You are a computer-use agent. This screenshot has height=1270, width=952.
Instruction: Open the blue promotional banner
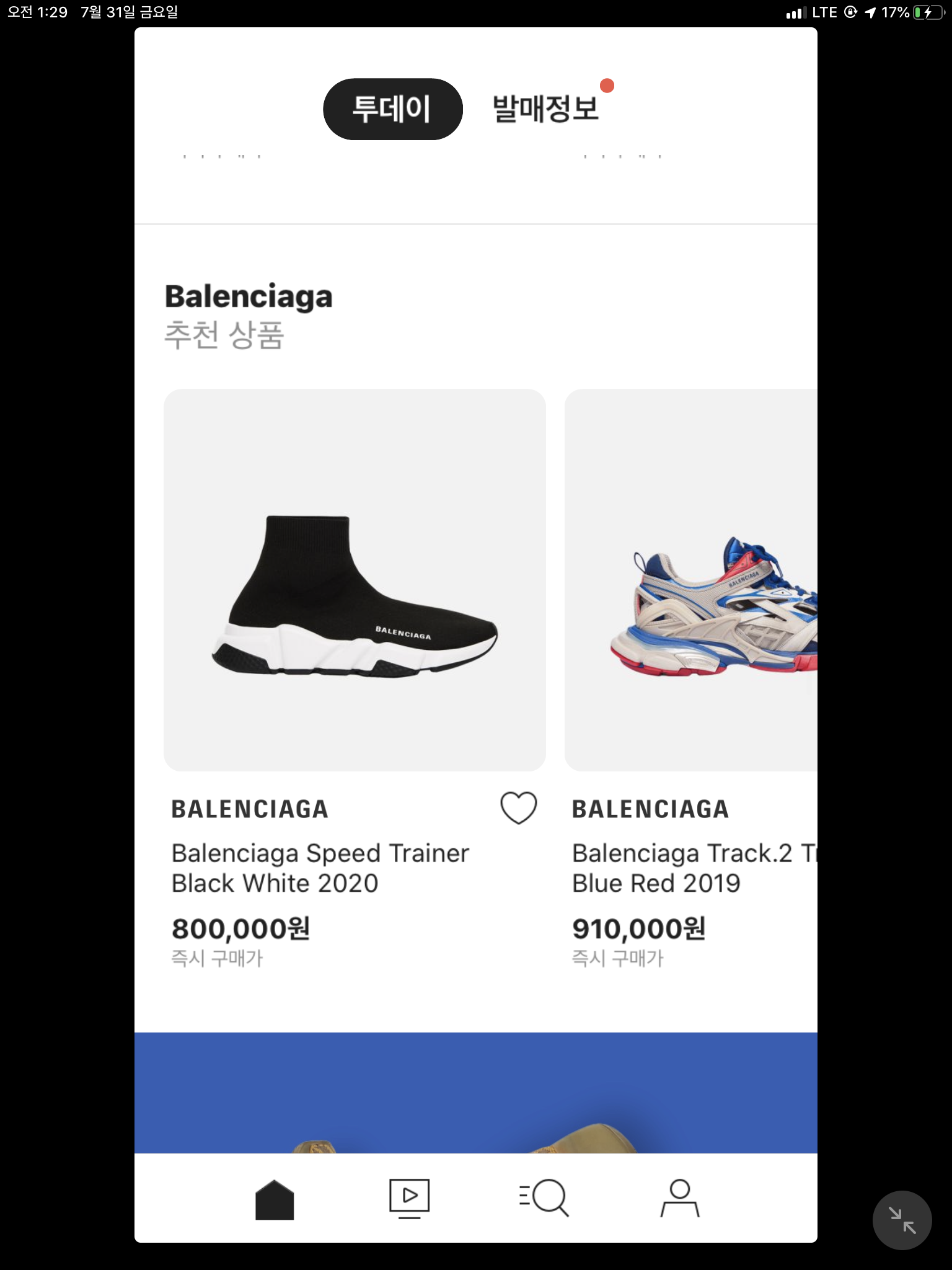[x=476, y=1093]
